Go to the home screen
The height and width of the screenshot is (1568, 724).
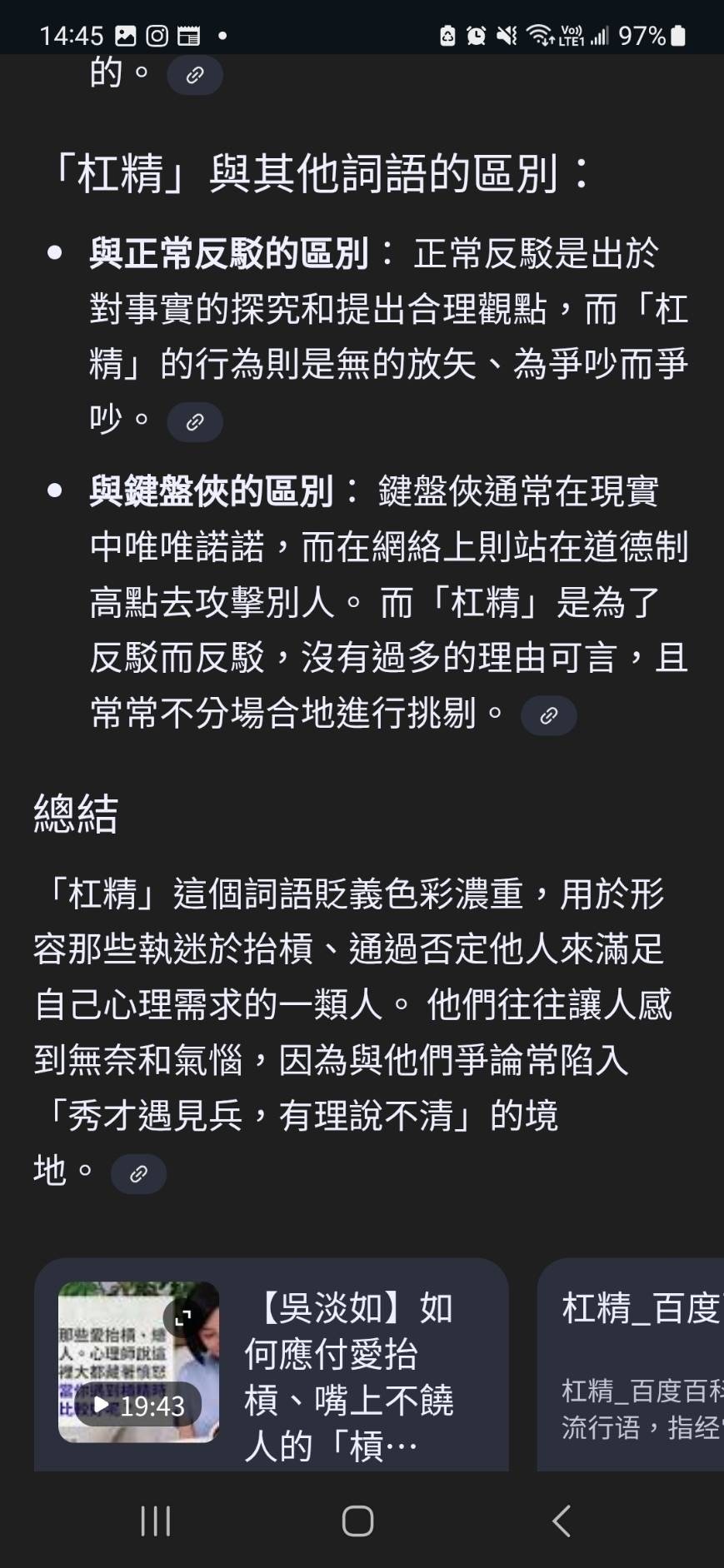[x=357, y=1521]
